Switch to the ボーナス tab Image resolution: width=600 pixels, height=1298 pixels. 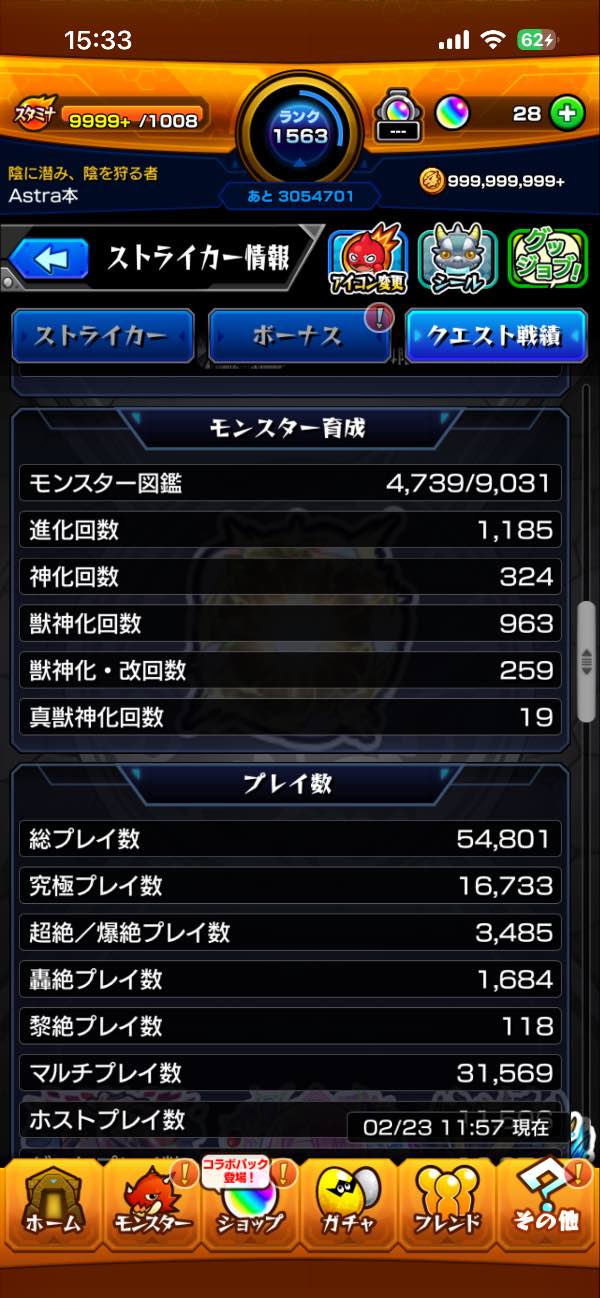(299, 336)
